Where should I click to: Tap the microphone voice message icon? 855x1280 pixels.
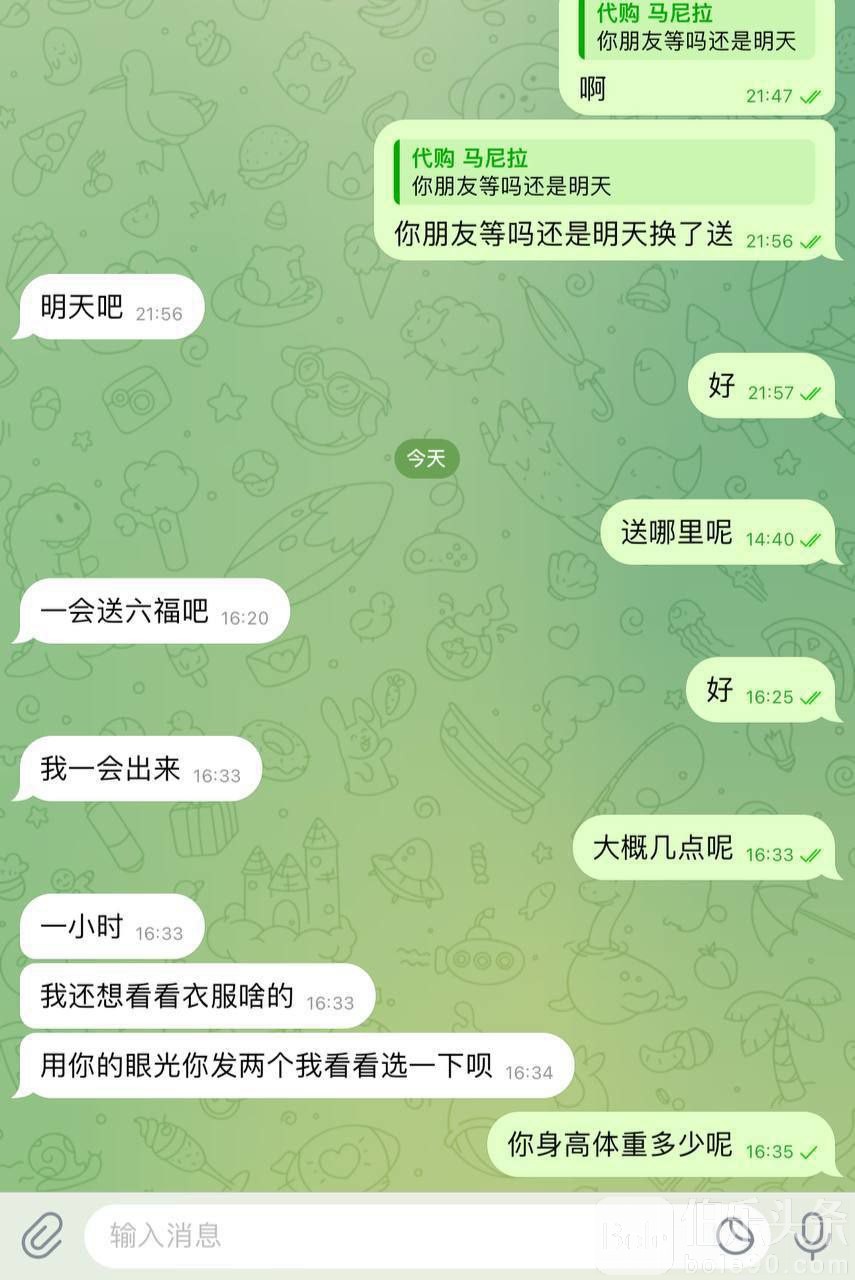[810, 1236]
